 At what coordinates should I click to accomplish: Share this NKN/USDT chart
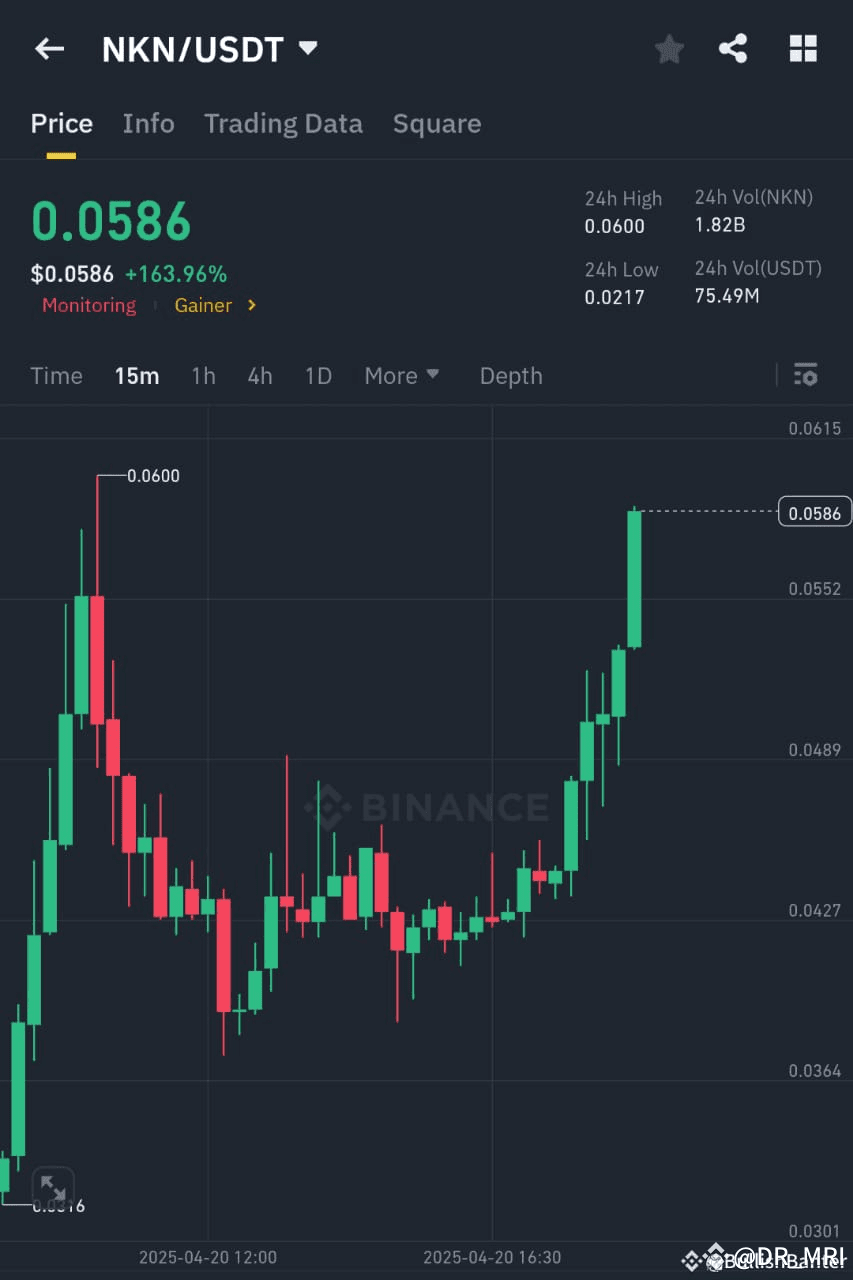733,49
